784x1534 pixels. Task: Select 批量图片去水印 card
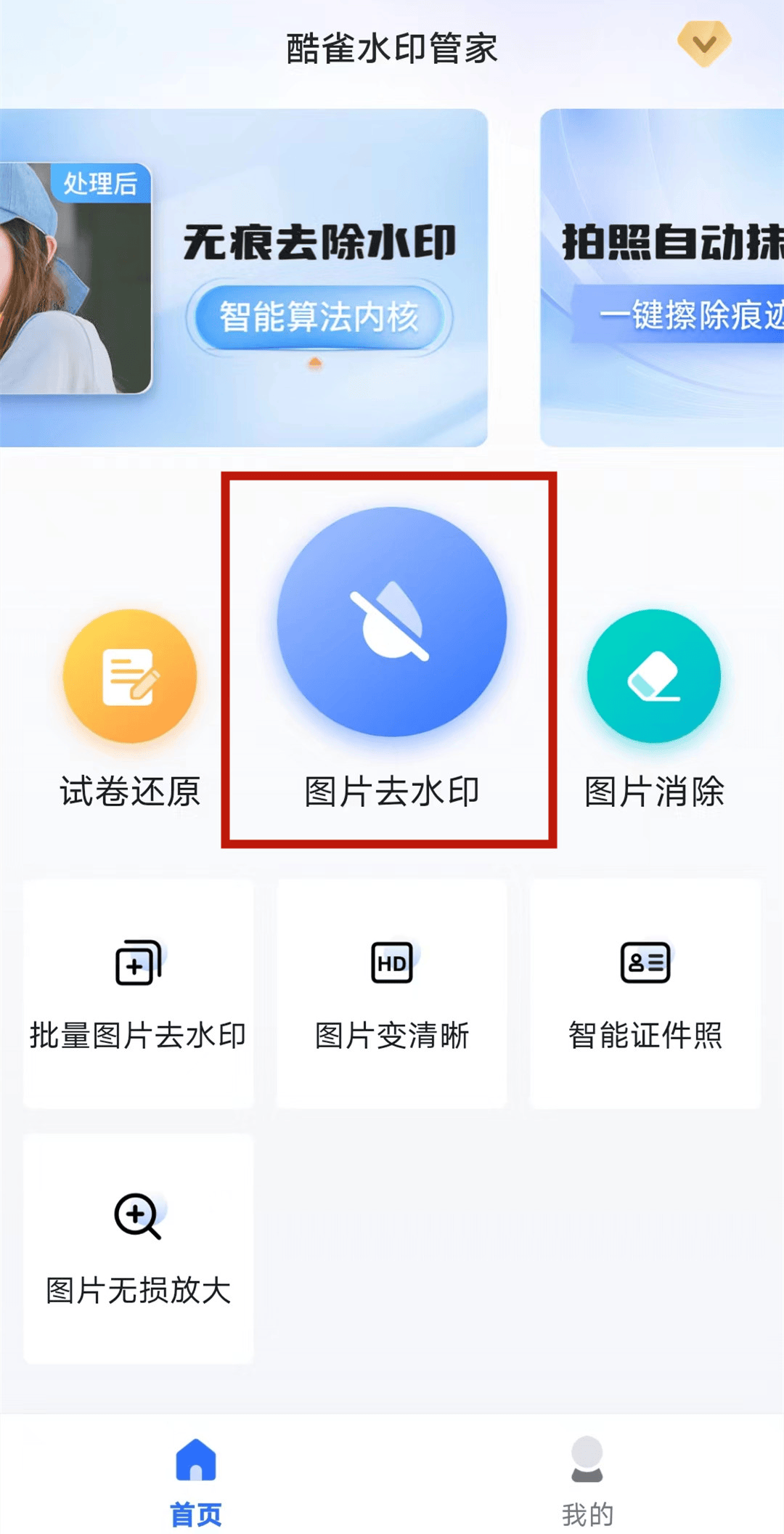click(138, 994)
